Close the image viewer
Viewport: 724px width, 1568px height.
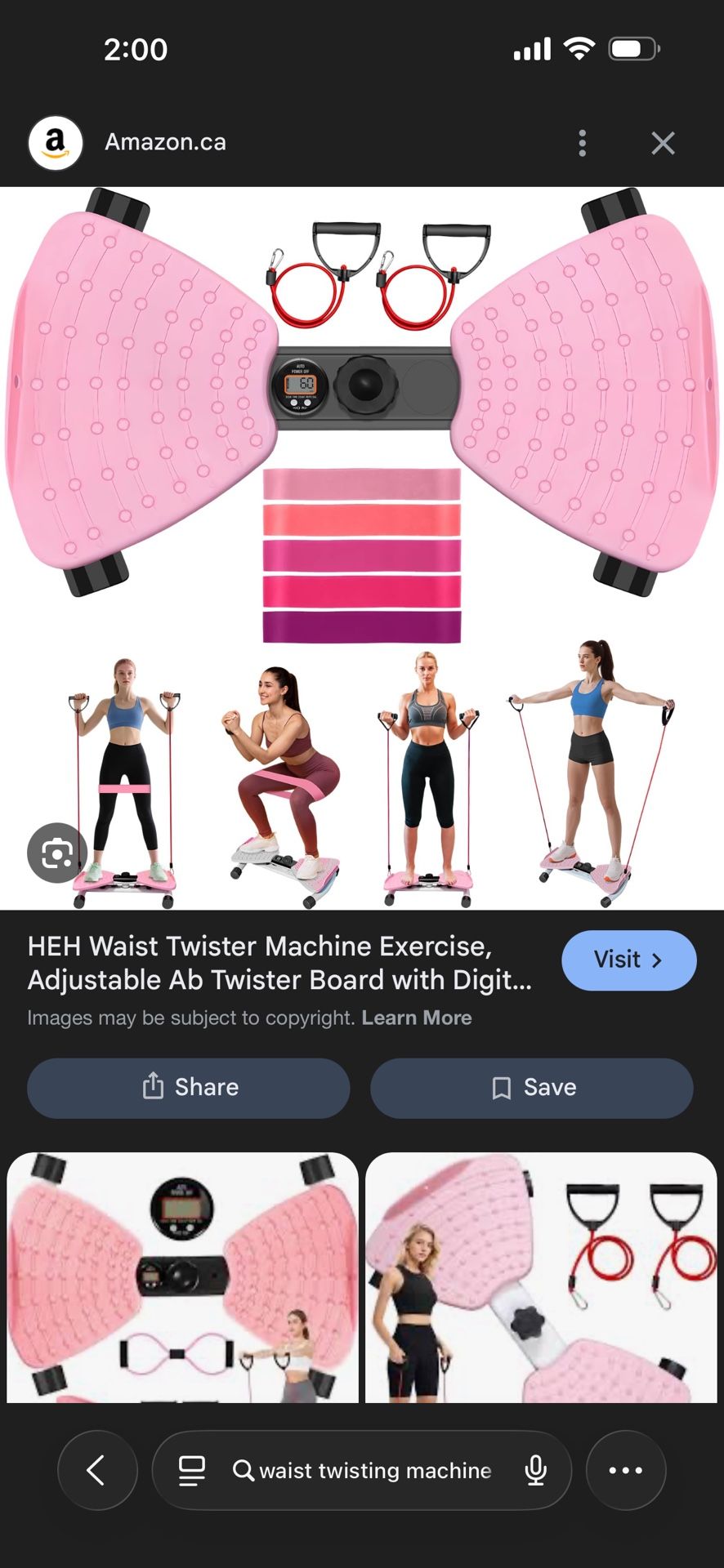[x=663, y=143]
